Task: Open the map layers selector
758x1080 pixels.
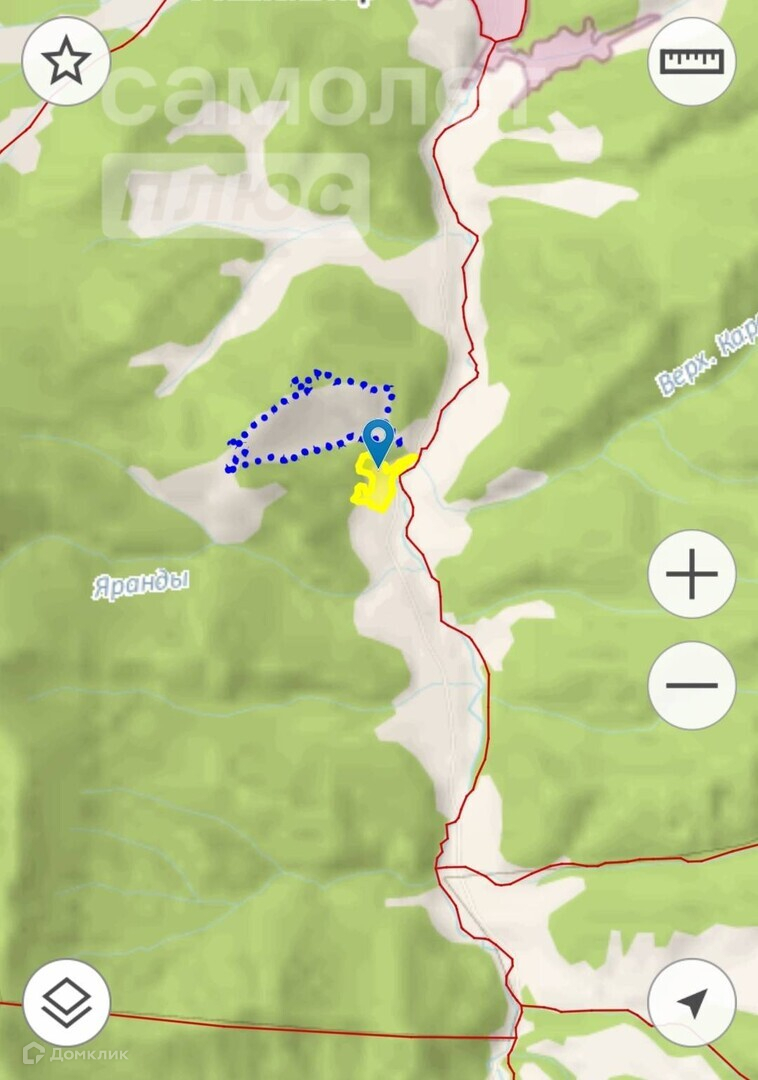Action: click(x=66, y=1002)
